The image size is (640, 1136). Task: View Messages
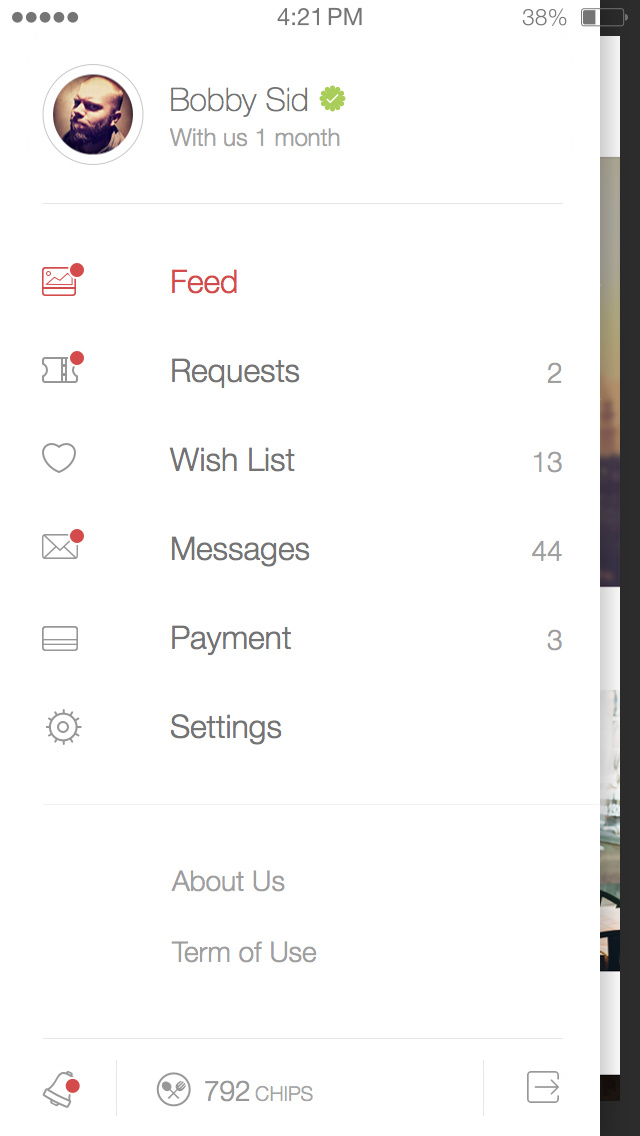click(x=302, y=549)
